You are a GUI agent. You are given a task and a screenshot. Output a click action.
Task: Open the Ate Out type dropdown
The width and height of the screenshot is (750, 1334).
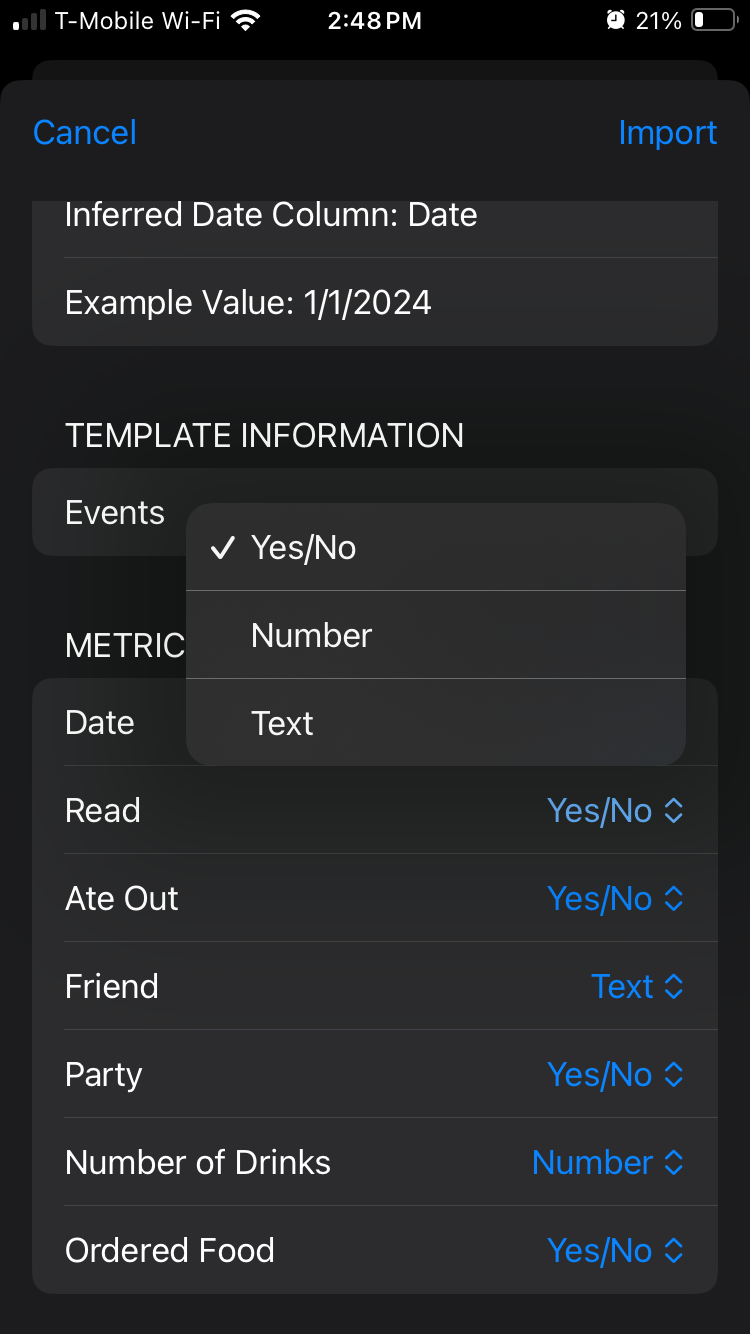coord(615,898)
